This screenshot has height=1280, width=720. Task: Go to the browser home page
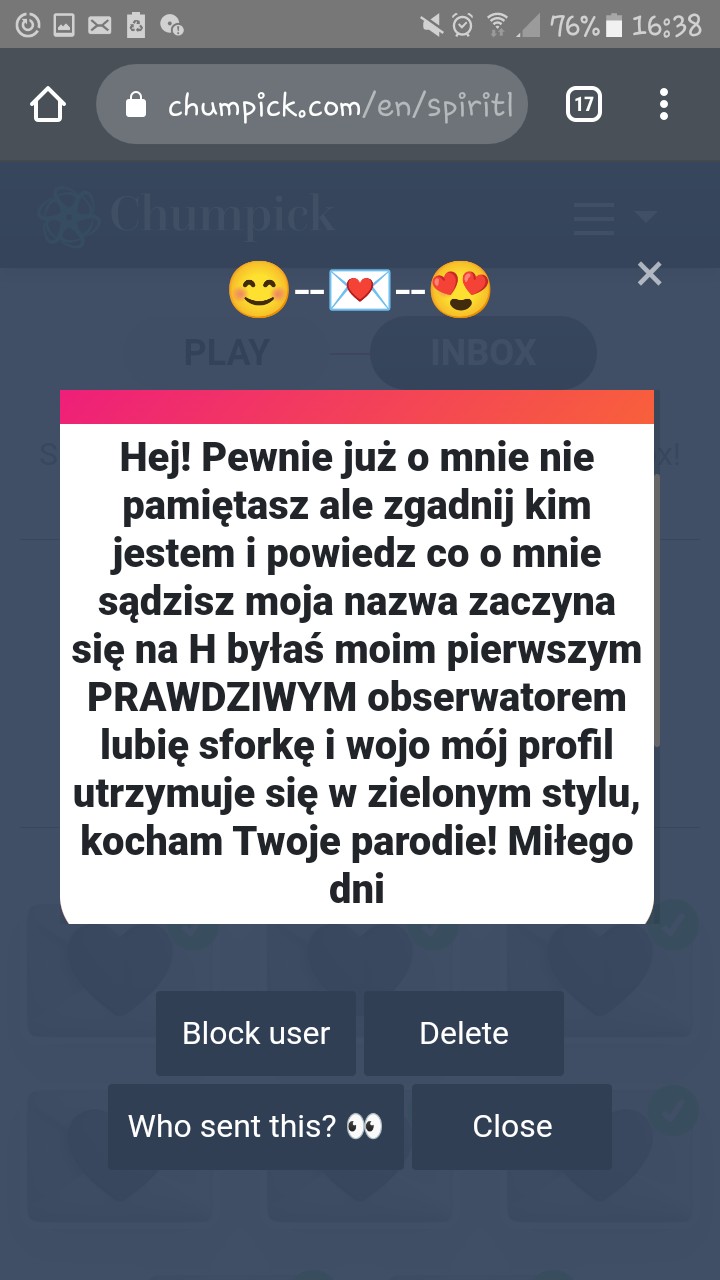click(x=48, y=104)
